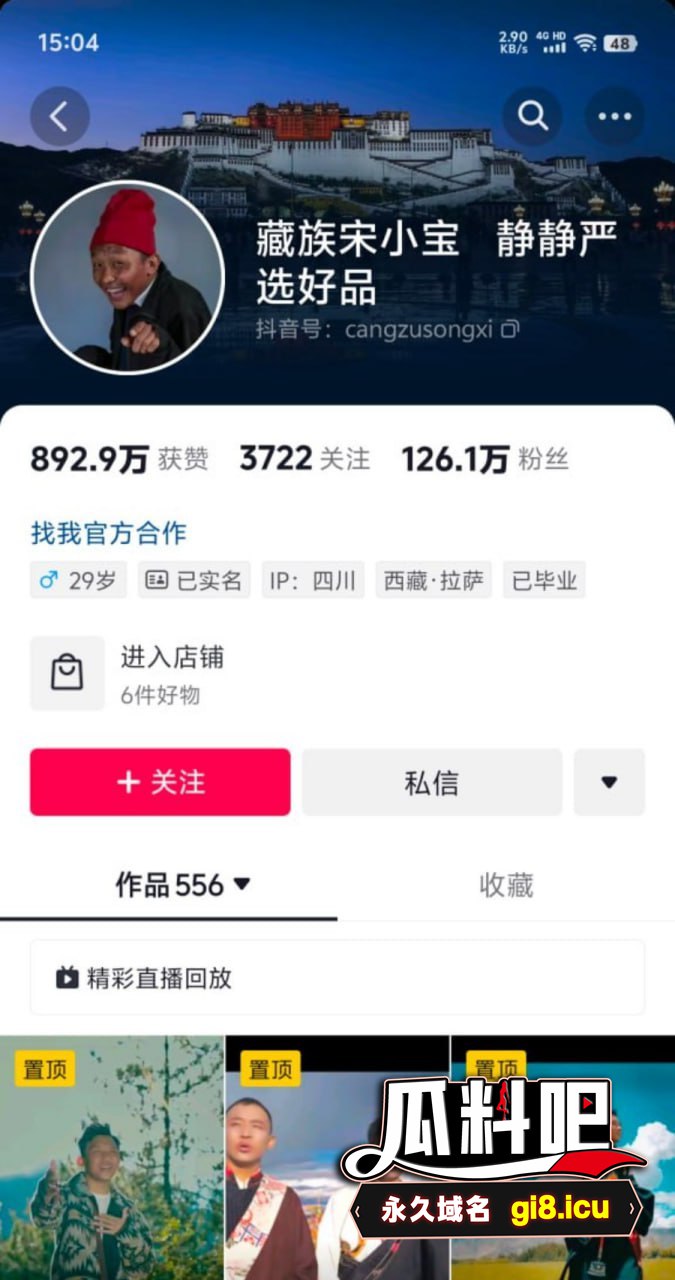This screenshot has height=1280, width=675.
Task: Switch to the 作品 556 tab
Action: pyautogui.click(x=182, y=885)
